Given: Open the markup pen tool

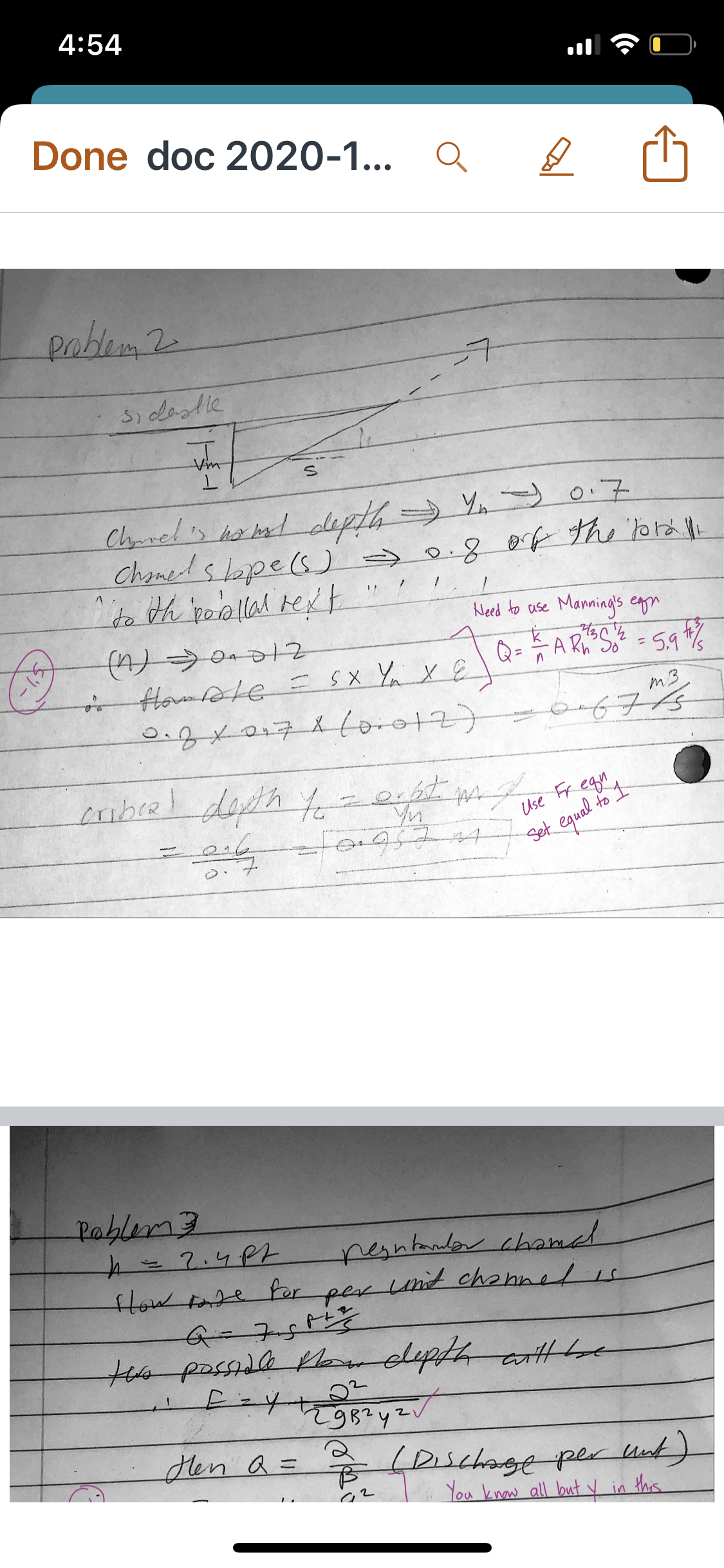Looking at the screenshot, I should pos(556,156).
